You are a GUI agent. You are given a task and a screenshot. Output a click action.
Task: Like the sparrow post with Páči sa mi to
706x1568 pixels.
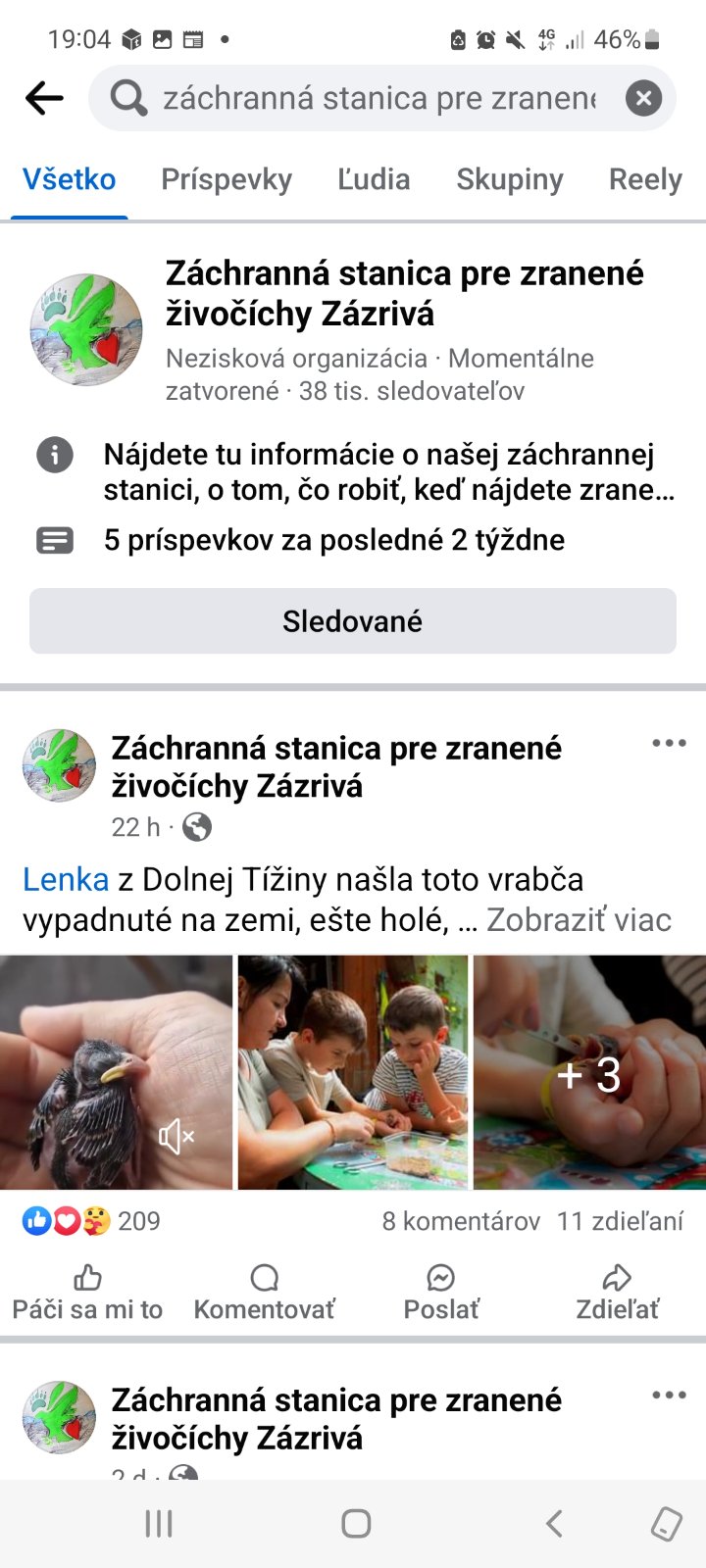point(87,1292)
